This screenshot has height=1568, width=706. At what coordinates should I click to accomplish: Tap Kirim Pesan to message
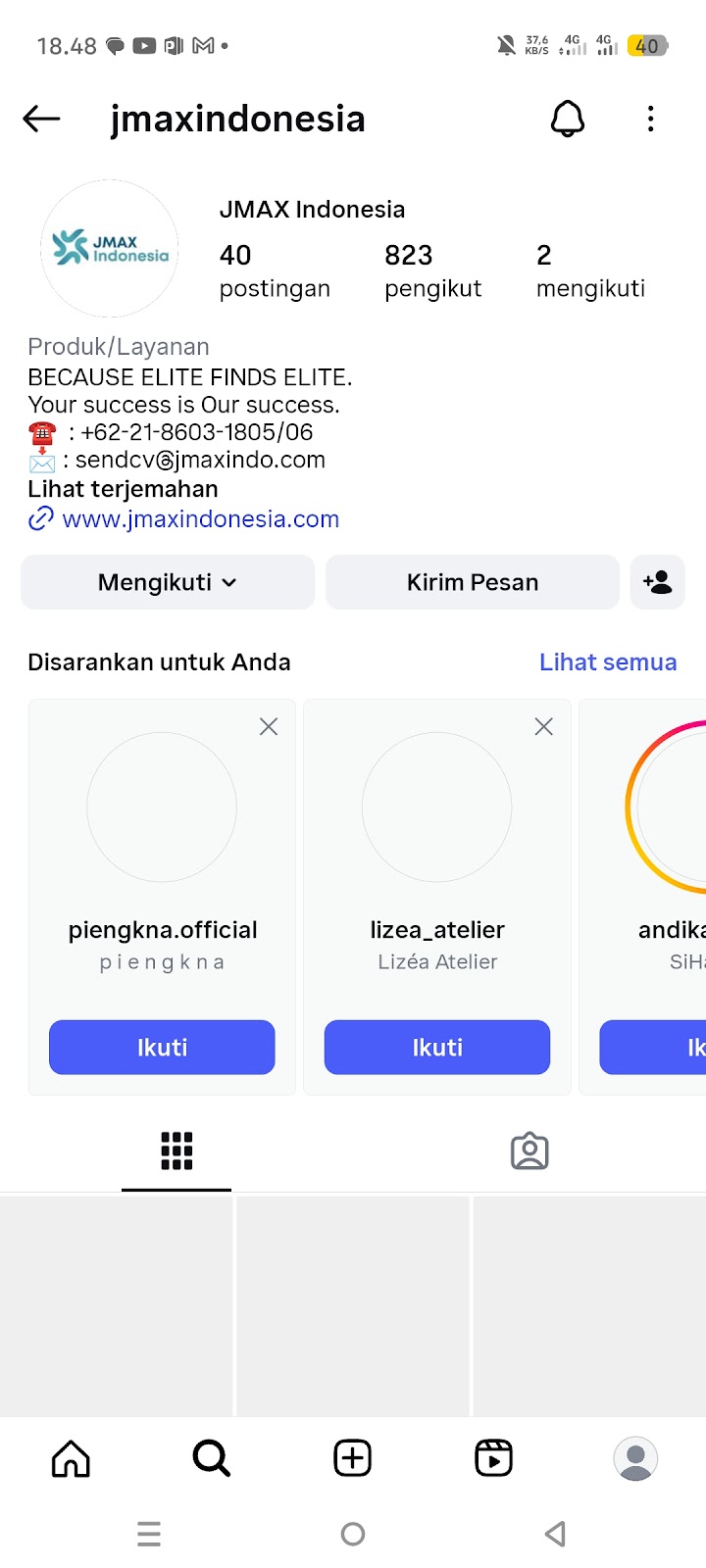pyautogui.click(x=473, y=582)
